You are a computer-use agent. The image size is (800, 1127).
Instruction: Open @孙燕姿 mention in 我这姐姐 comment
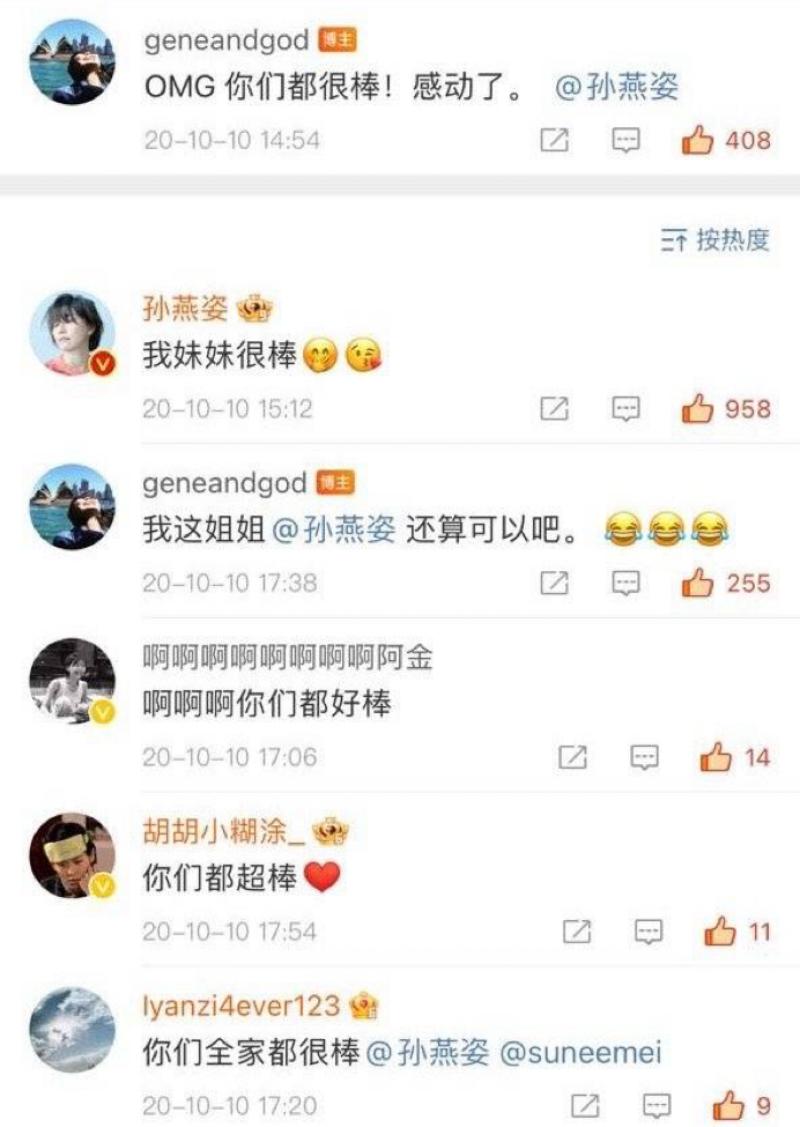coord(334,530)
